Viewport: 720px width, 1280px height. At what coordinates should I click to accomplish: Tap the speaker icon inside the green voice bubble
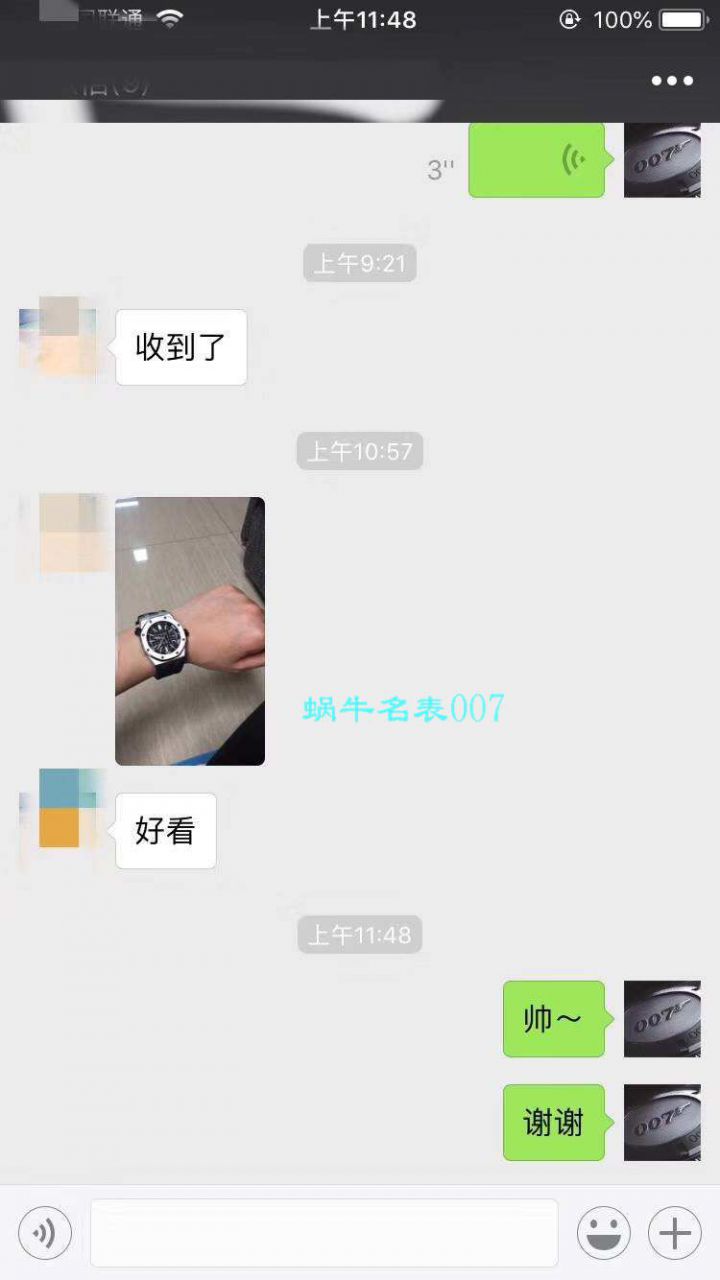point(571,160)
